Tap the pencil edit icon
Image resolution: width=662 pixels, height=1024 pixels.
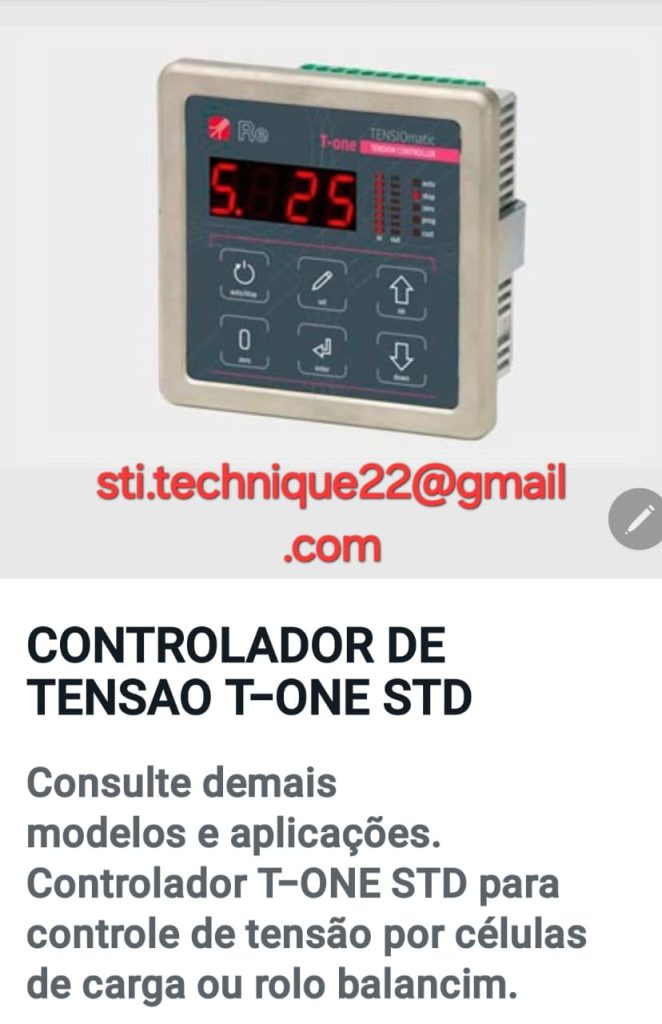[637, 519]
